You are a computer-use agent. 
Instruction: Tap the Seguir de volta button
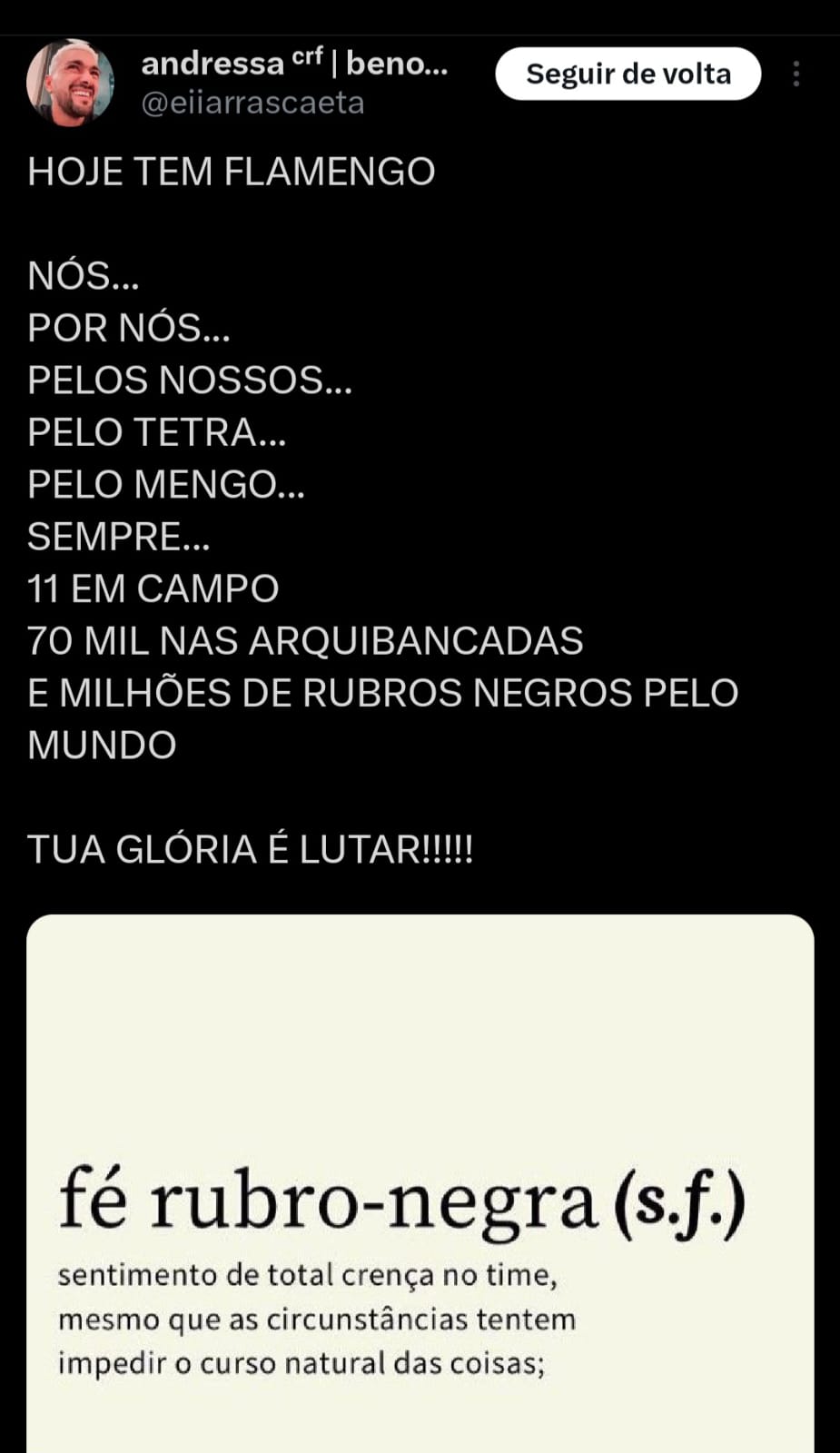pos(628,74)
